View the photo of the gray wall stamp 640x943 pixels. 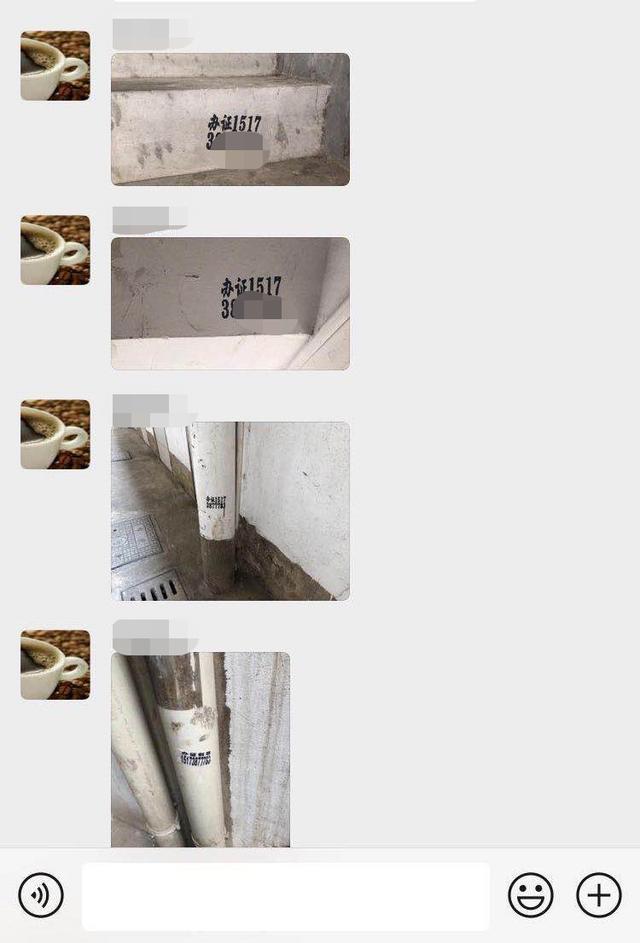click(x=230, y=303)
